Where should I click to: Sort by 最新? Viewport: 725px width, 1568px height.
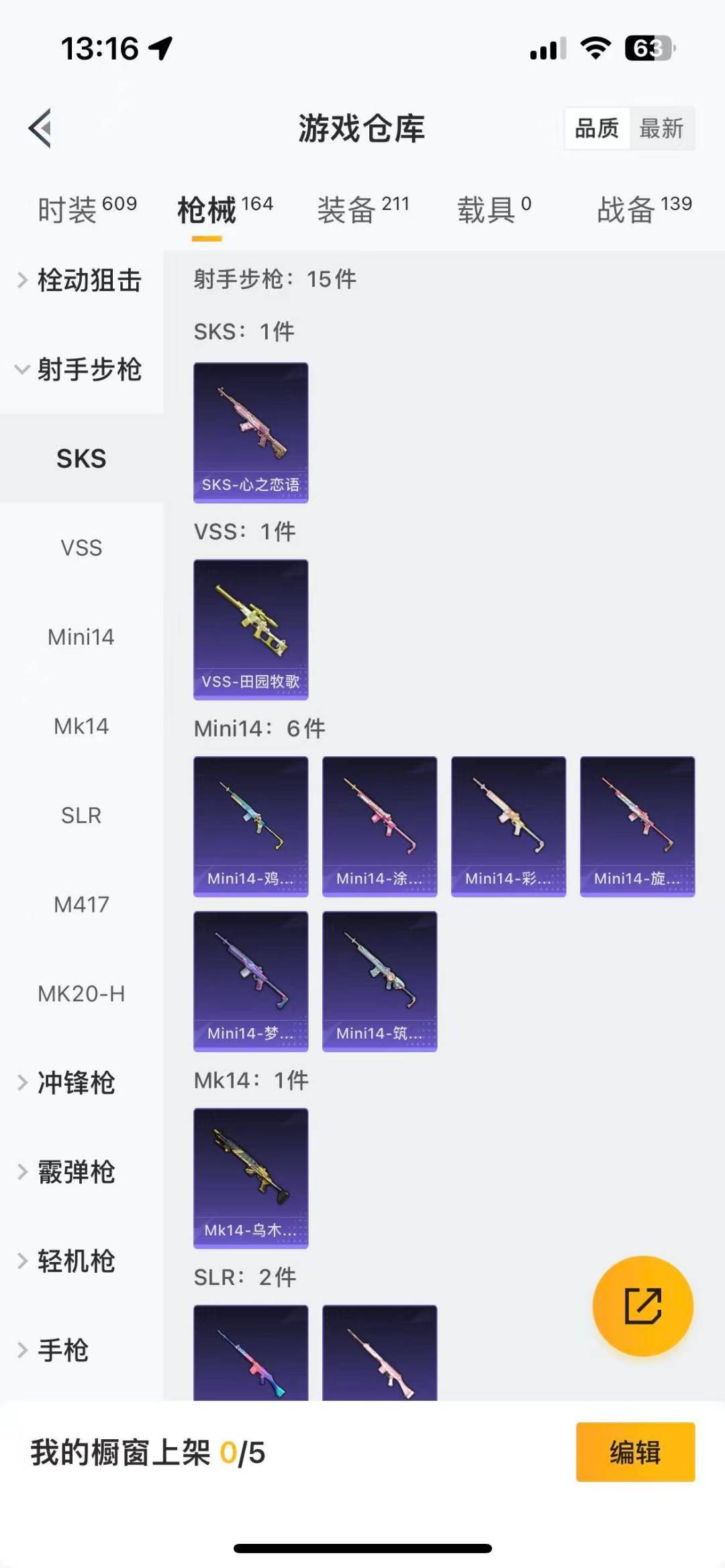pyautogui.click(x=661, y=128)
